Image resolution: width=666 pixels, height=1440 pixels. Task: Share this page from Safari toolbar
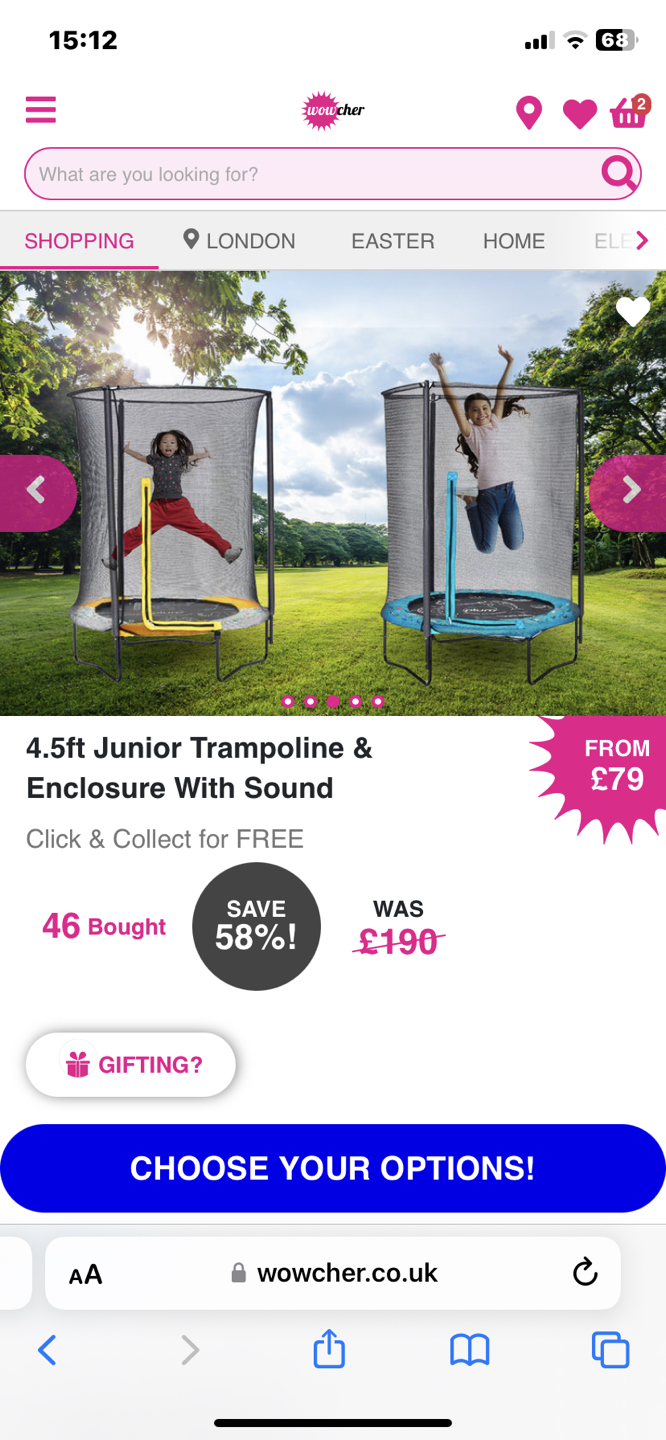[x=329, y=1350]
